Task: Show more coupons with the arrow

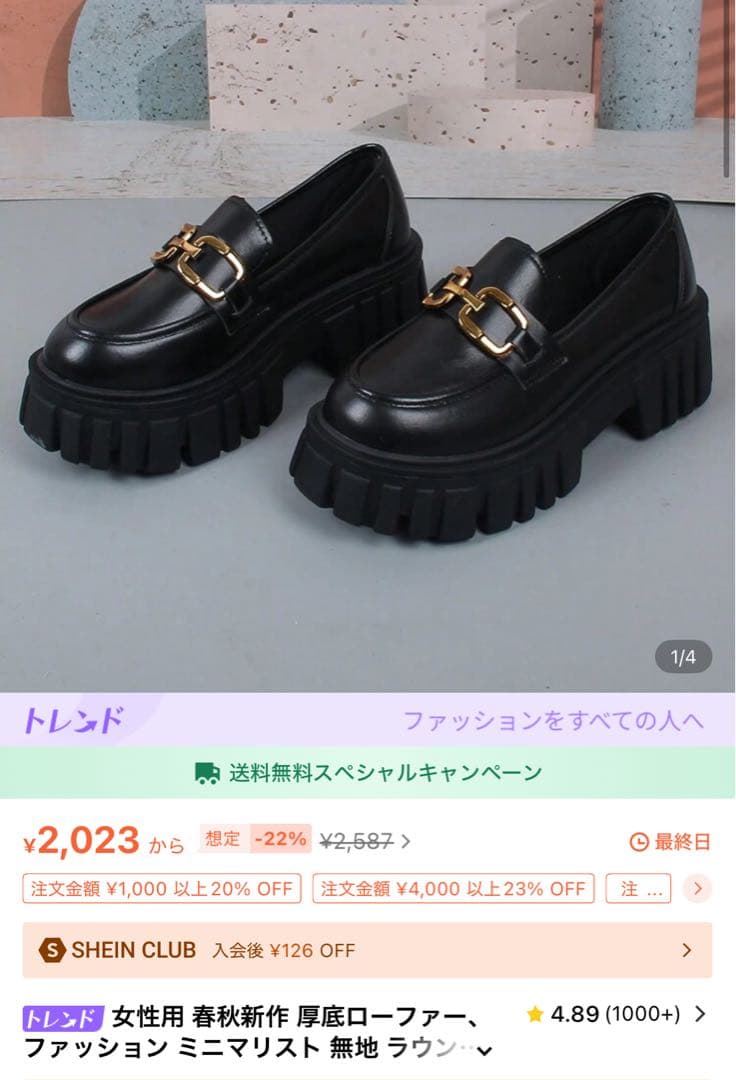Action: pos(698,888)
